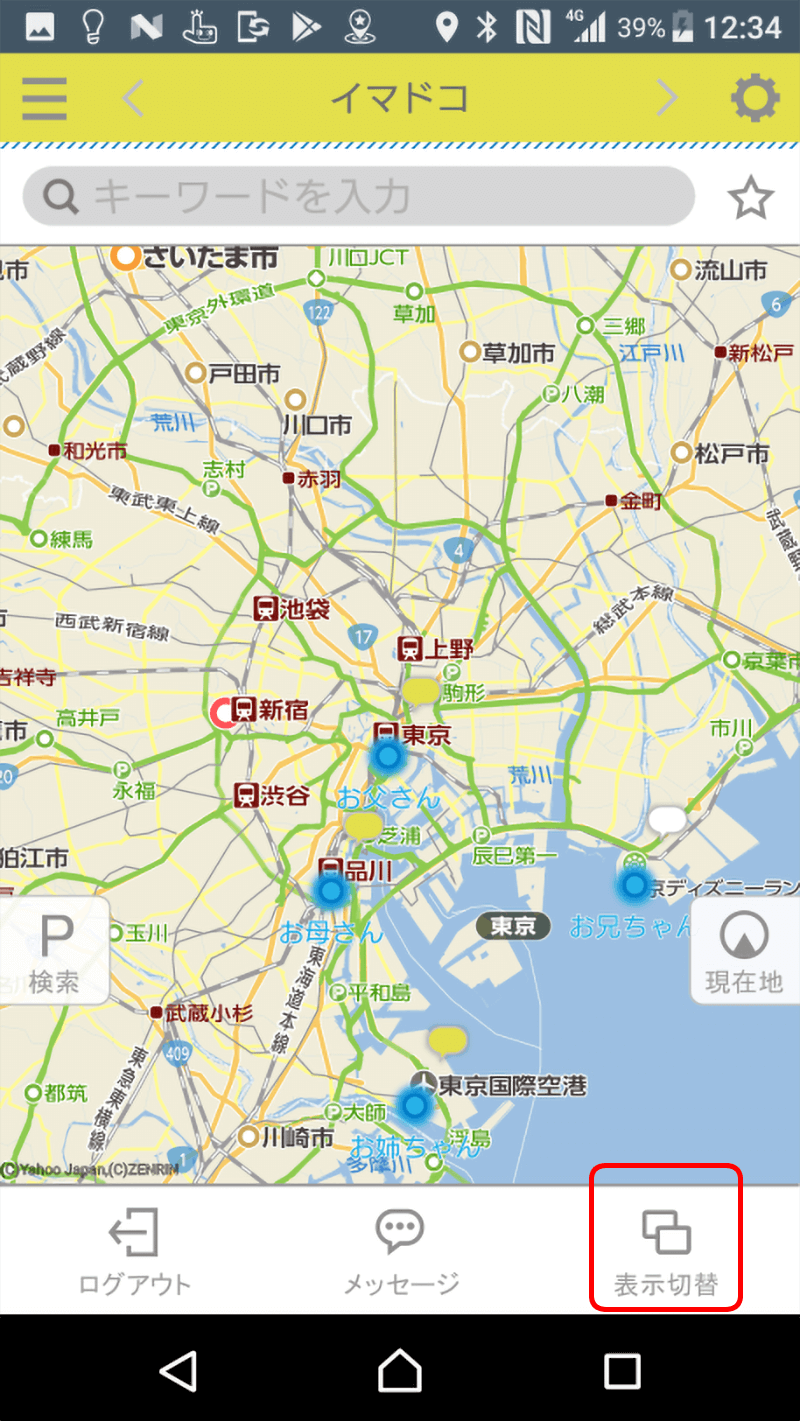Tap the P 検索 parking search button
800x1421 pixels.
(55, 950)
